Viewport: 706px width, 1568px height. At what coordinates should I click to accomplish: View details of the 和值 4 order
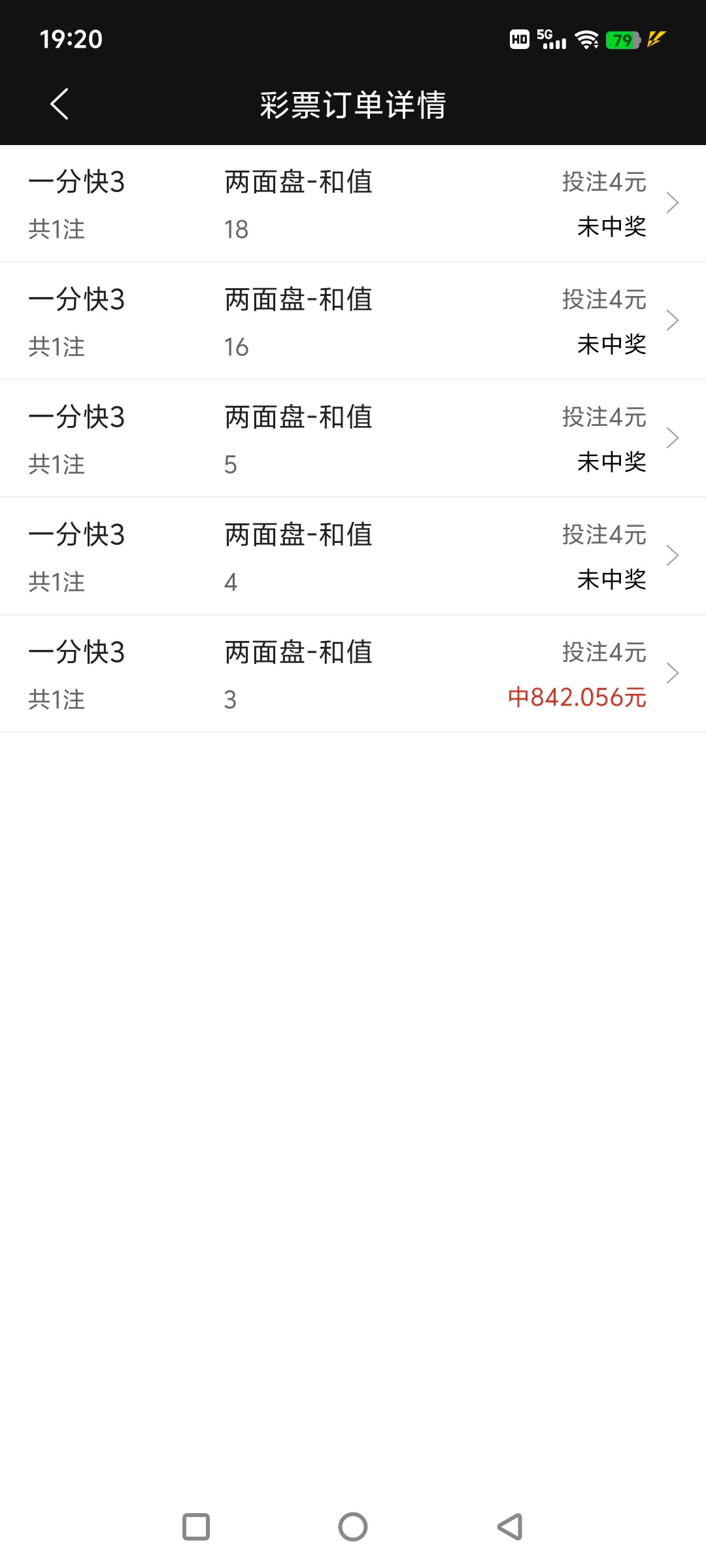coord(353,556)
